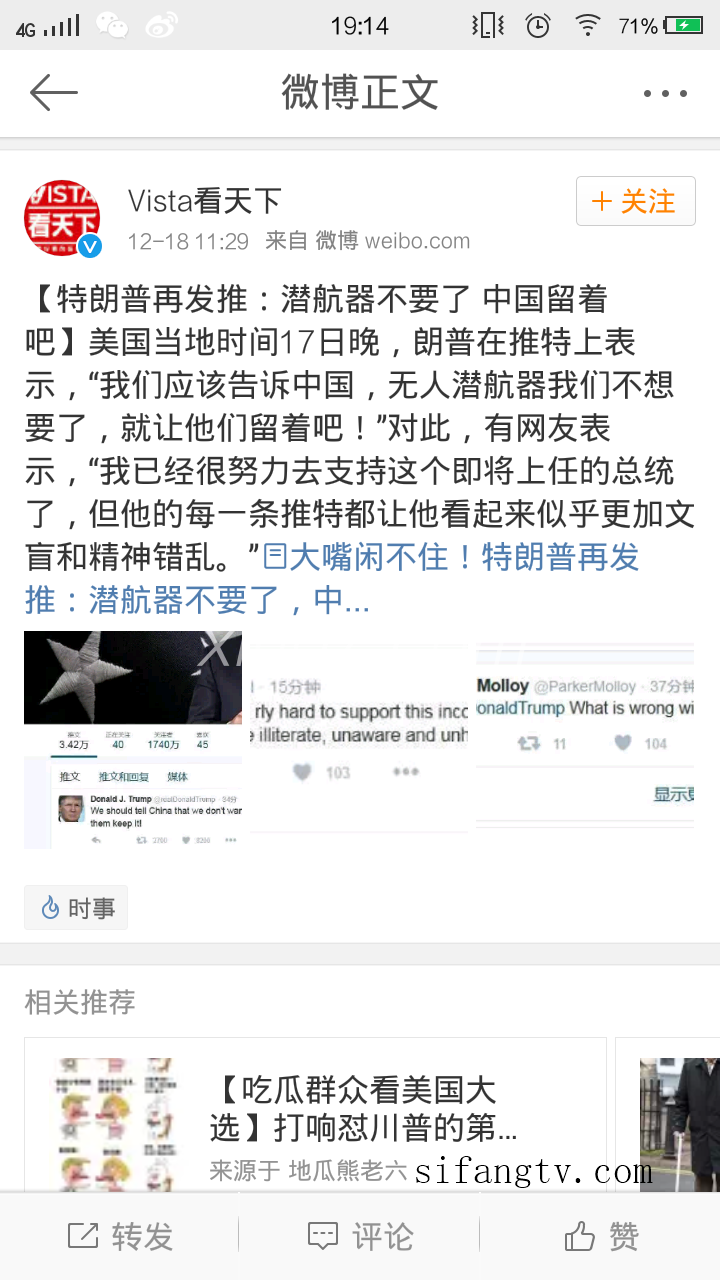Open the three-dot overflow menu
720x1280 pixels.
tap(665, 94)
